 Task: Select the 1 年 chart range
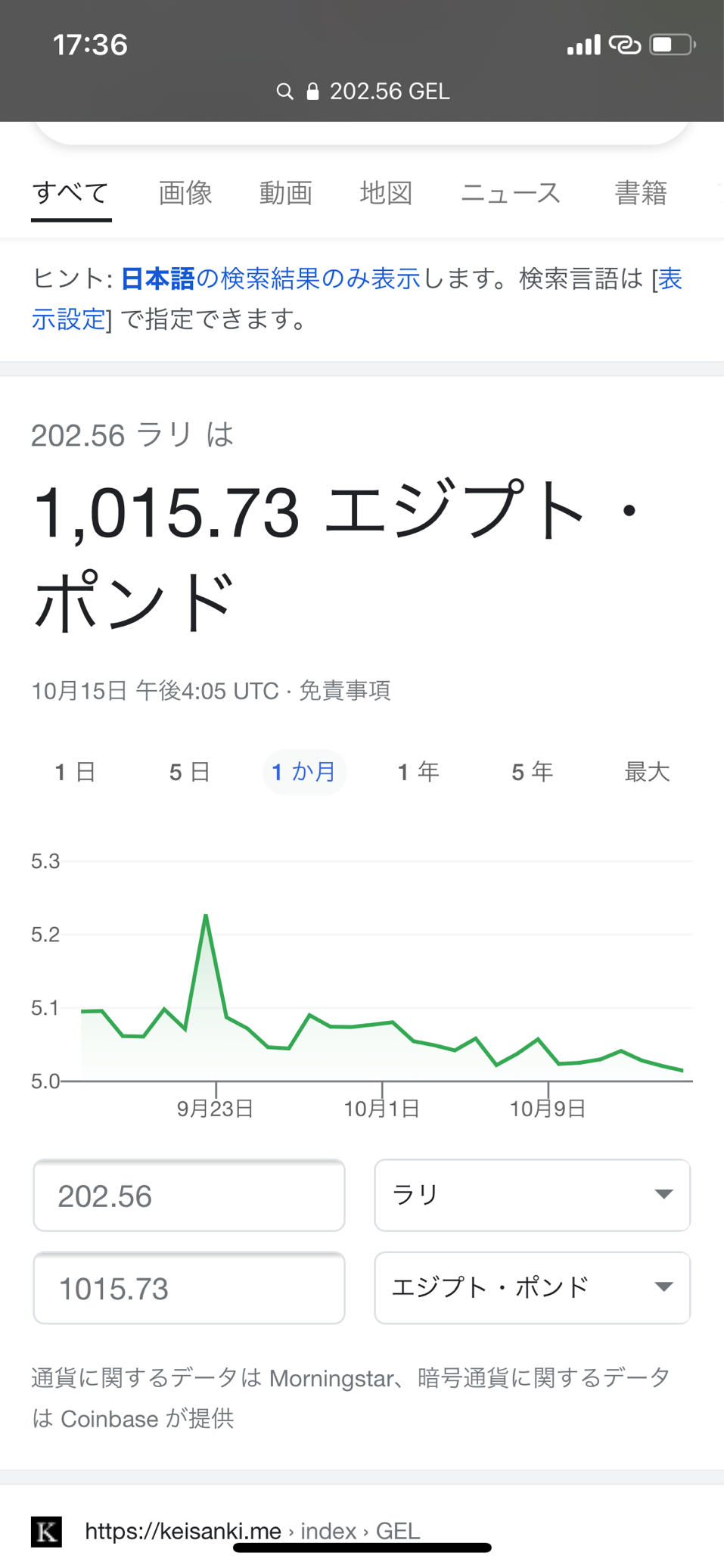coord(418,772)
